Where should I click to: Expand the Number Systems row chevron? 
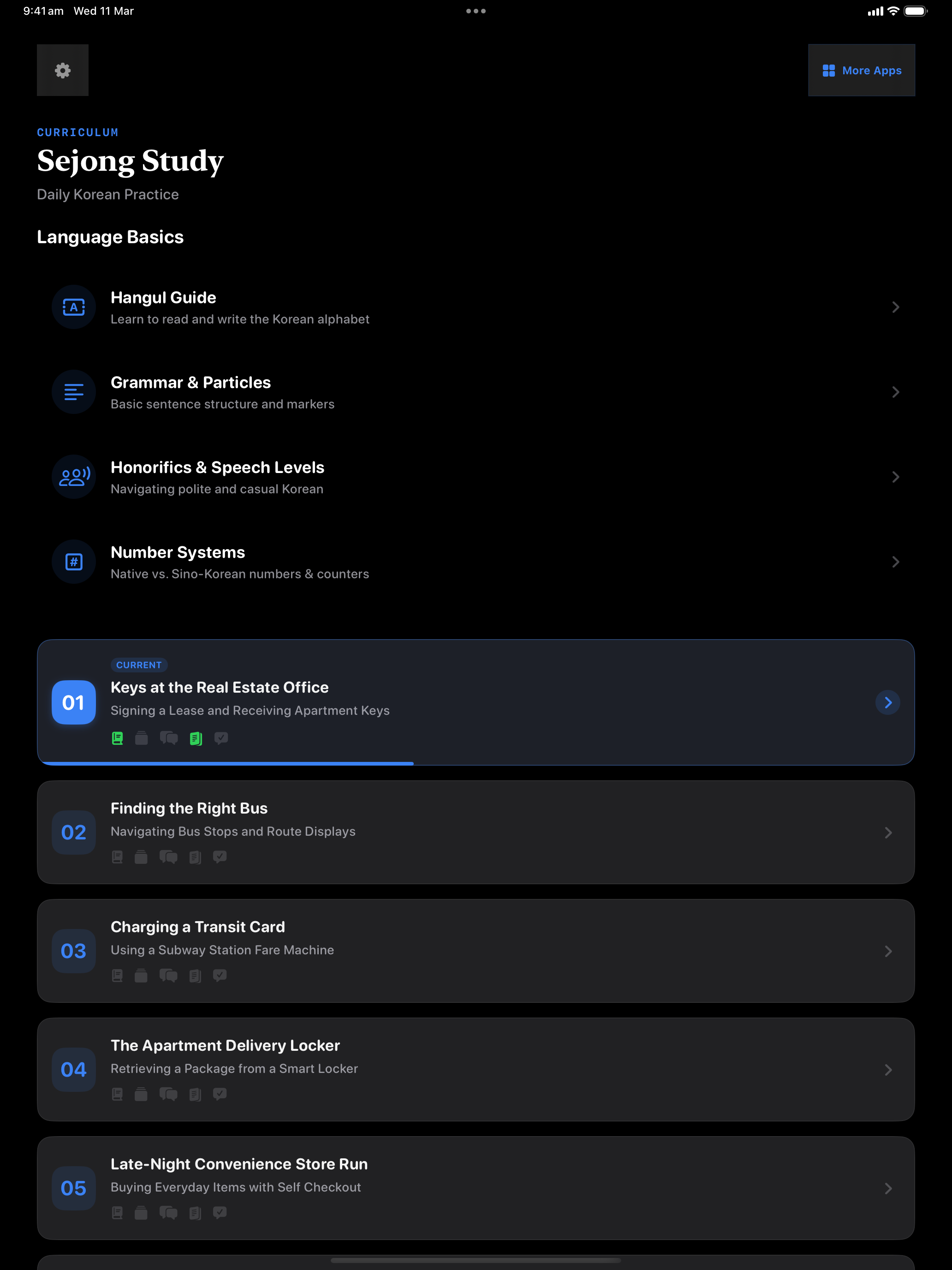[x=896, y=562]
